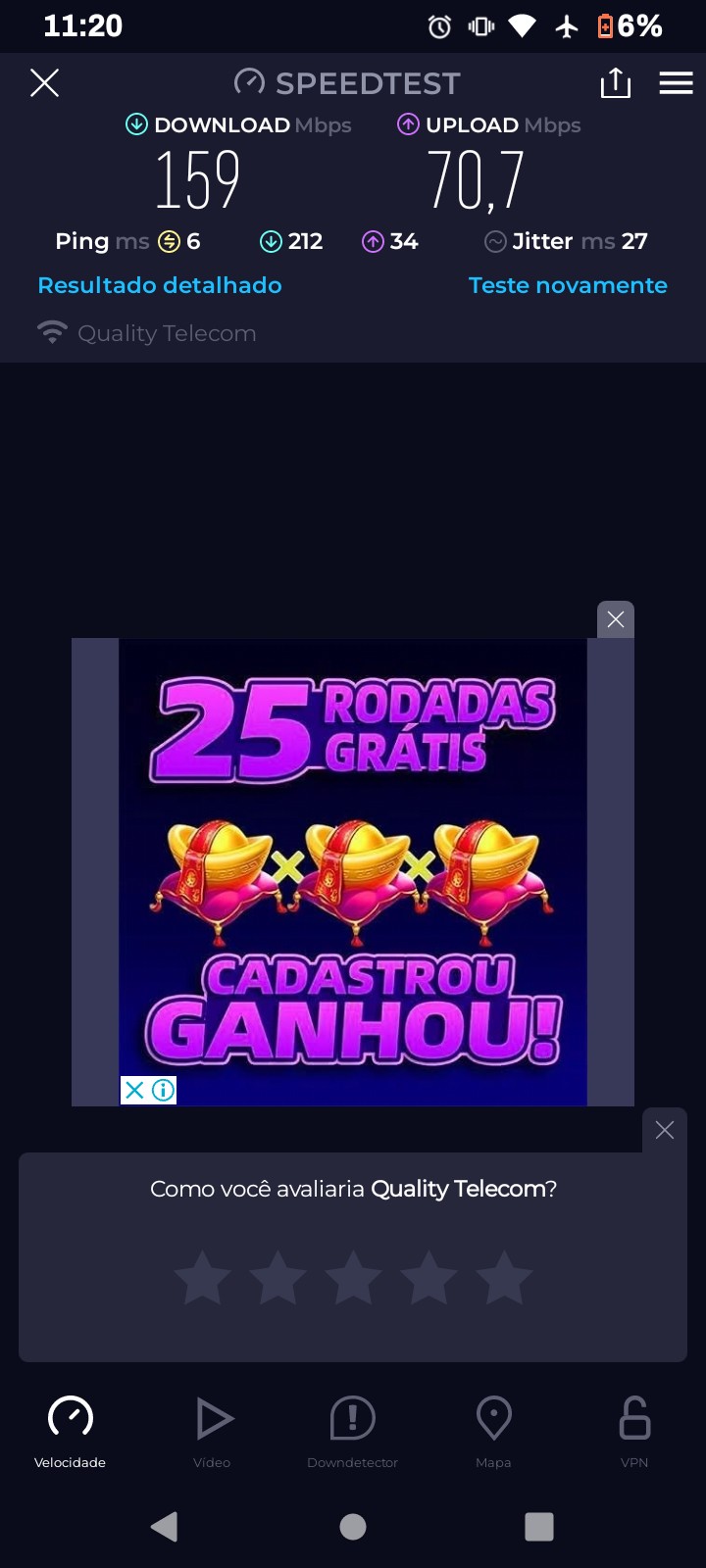Rate Quality Telecom five stars
Image resolution: width=706 pixels, height=1568 pixels.
504,1278
